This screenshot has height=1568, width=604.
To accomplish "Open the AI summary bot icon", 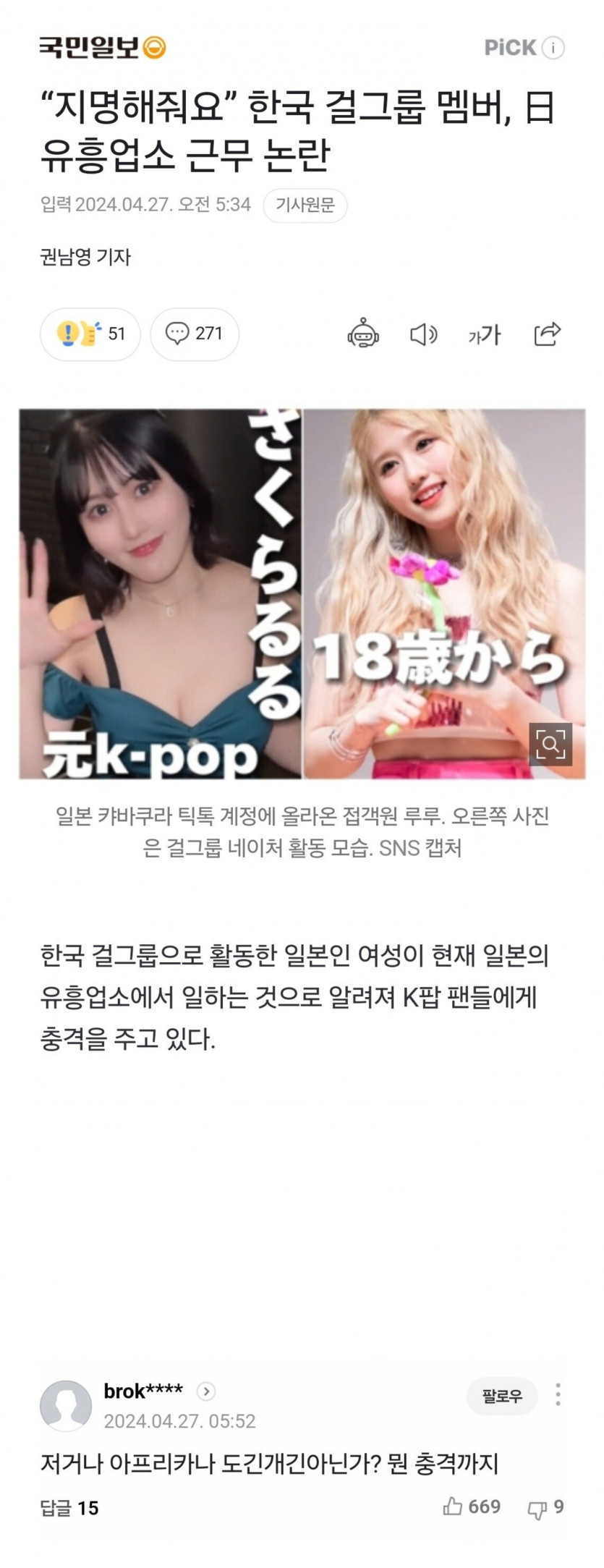I will (x=363, y=334).
